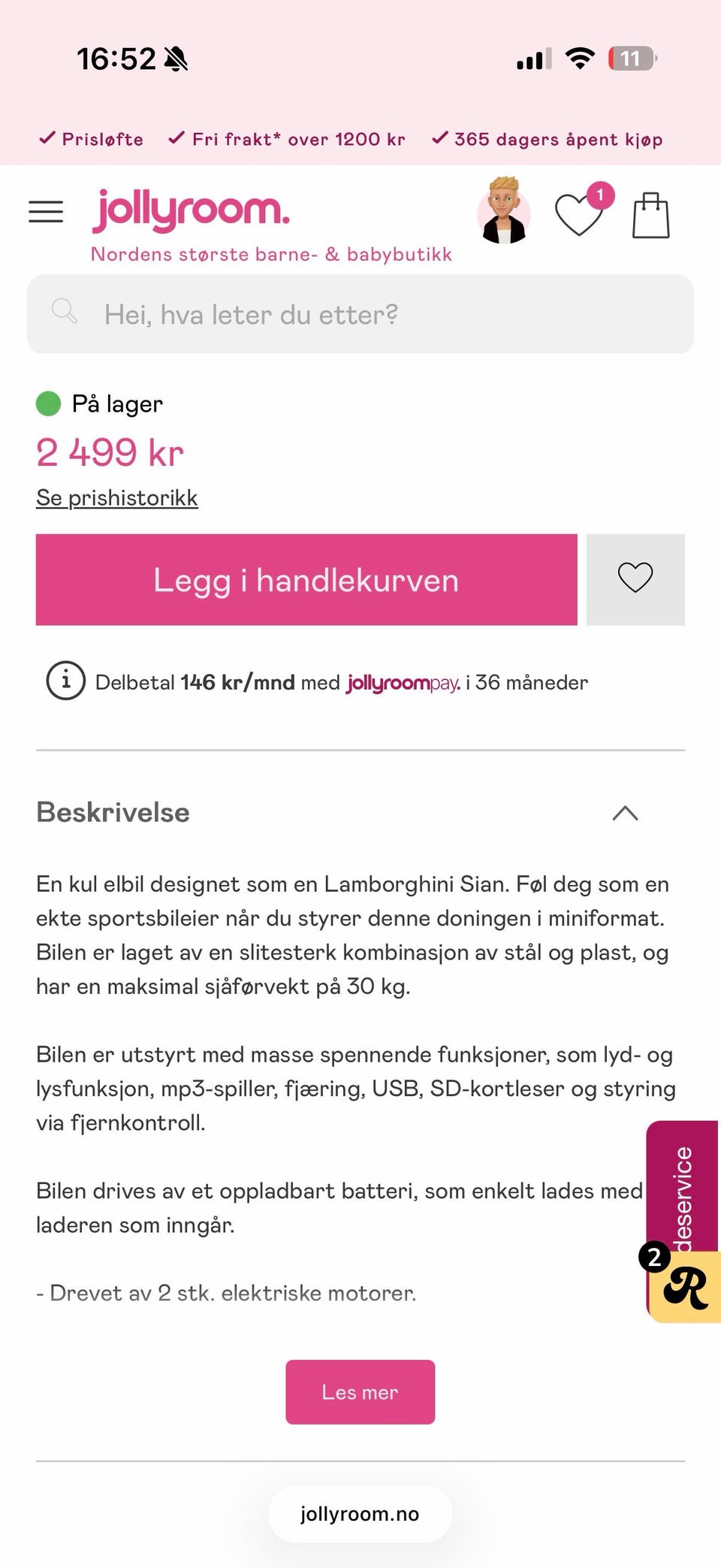Click the favorites heart with badge 1

pyautogui.click(x=579, y=214)
